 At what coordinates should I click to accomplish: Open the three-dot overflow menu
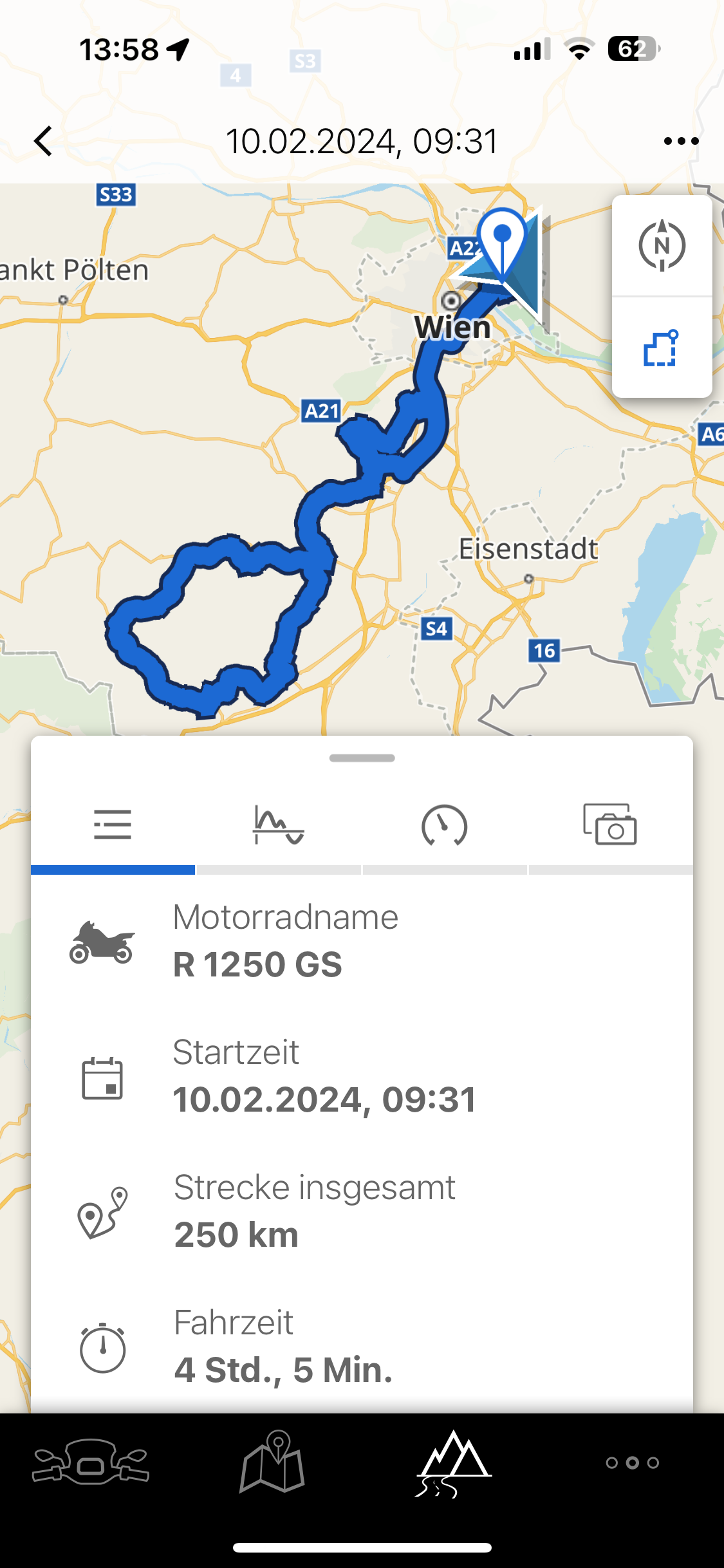pyautogui.click(x=681, y=141)
